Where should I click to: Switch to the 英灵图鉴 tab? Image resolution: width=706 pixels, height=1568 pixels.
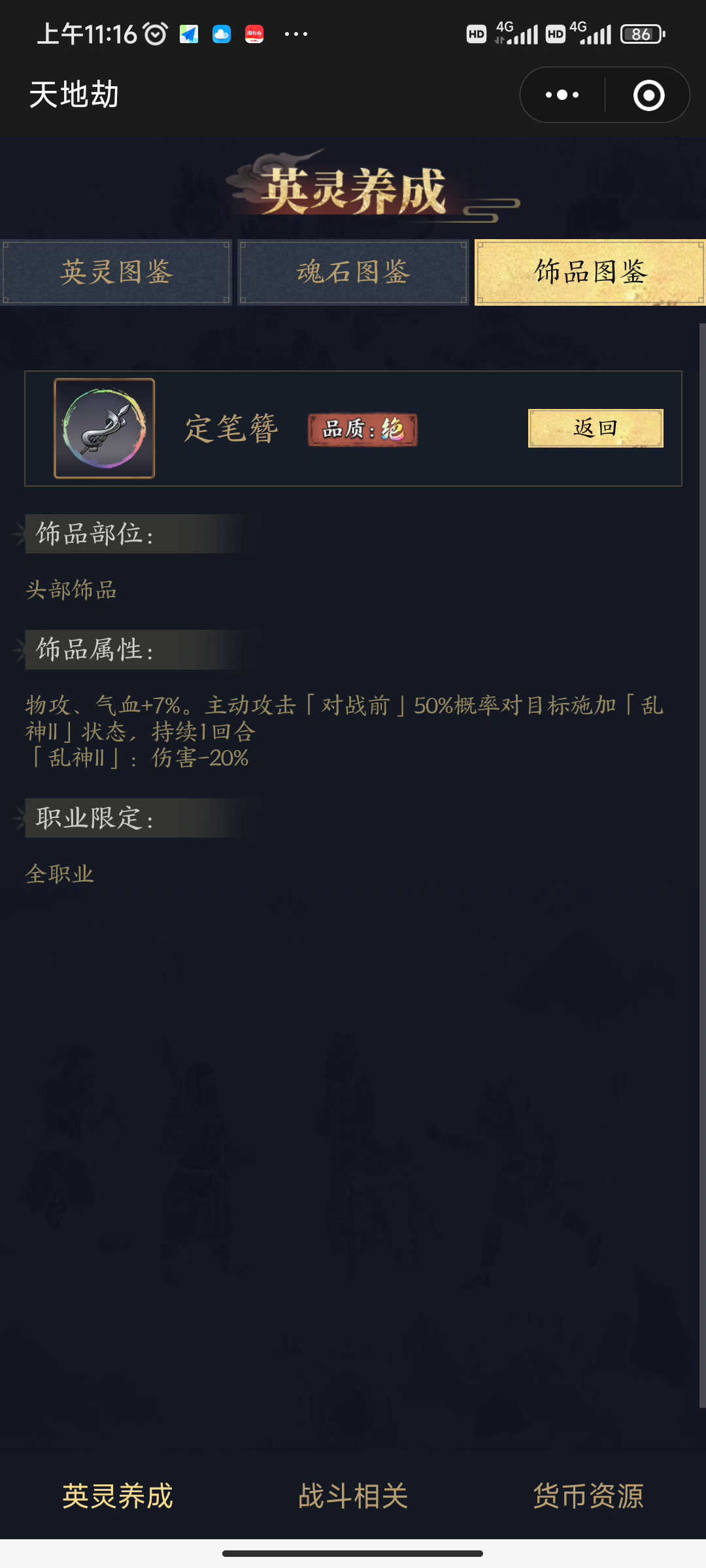coord(116,272)
